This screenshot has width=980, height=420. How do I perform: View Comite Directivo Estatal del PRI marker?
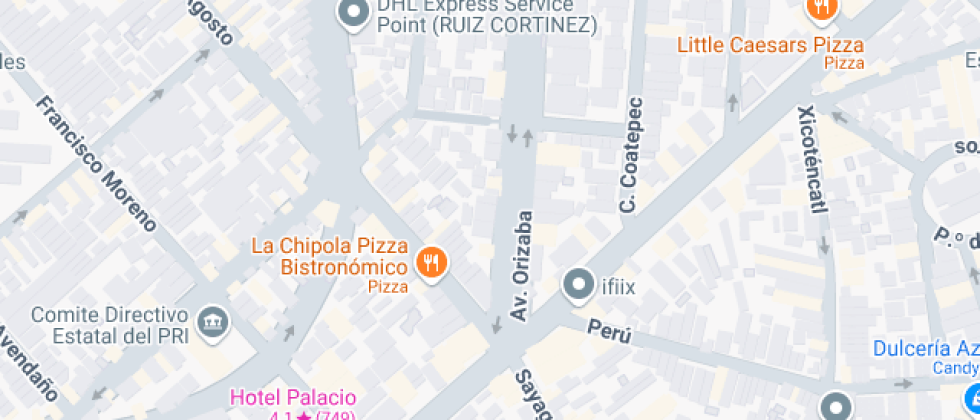(215, 322)
